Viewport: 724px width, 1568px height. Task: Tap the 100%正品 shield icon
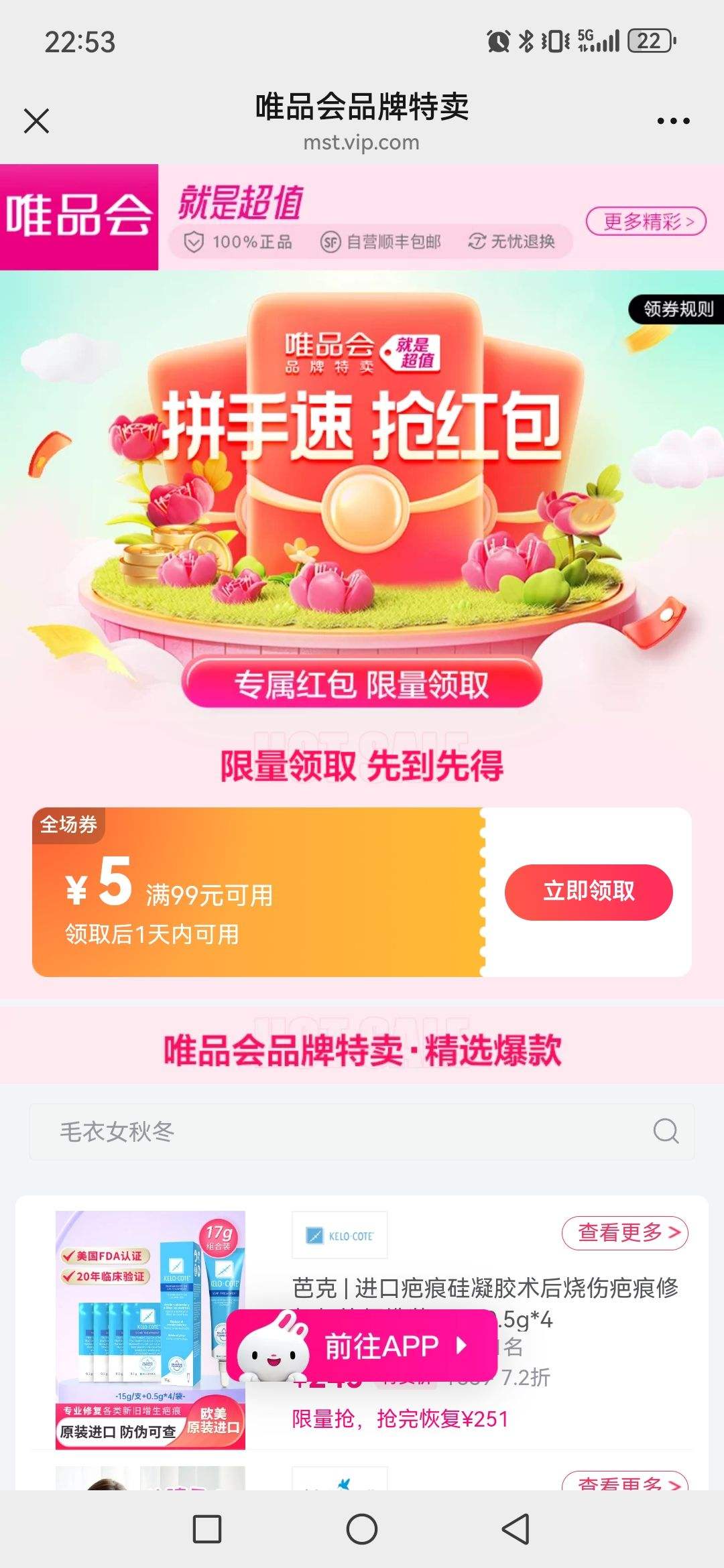pyautogui.click(x=195, y=243)
